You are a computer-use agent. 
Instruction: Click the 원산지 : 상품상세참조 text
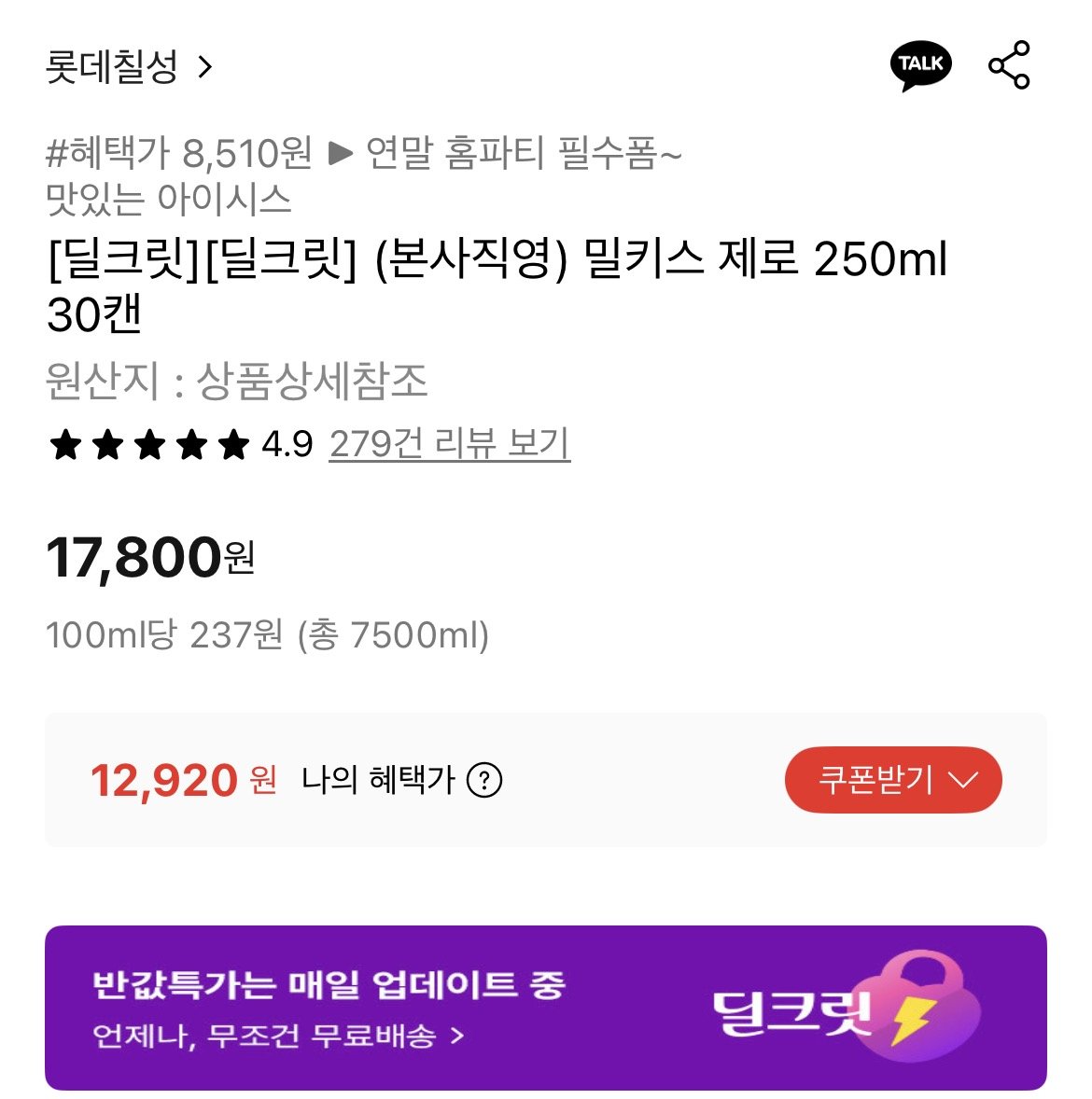point(239,381)
